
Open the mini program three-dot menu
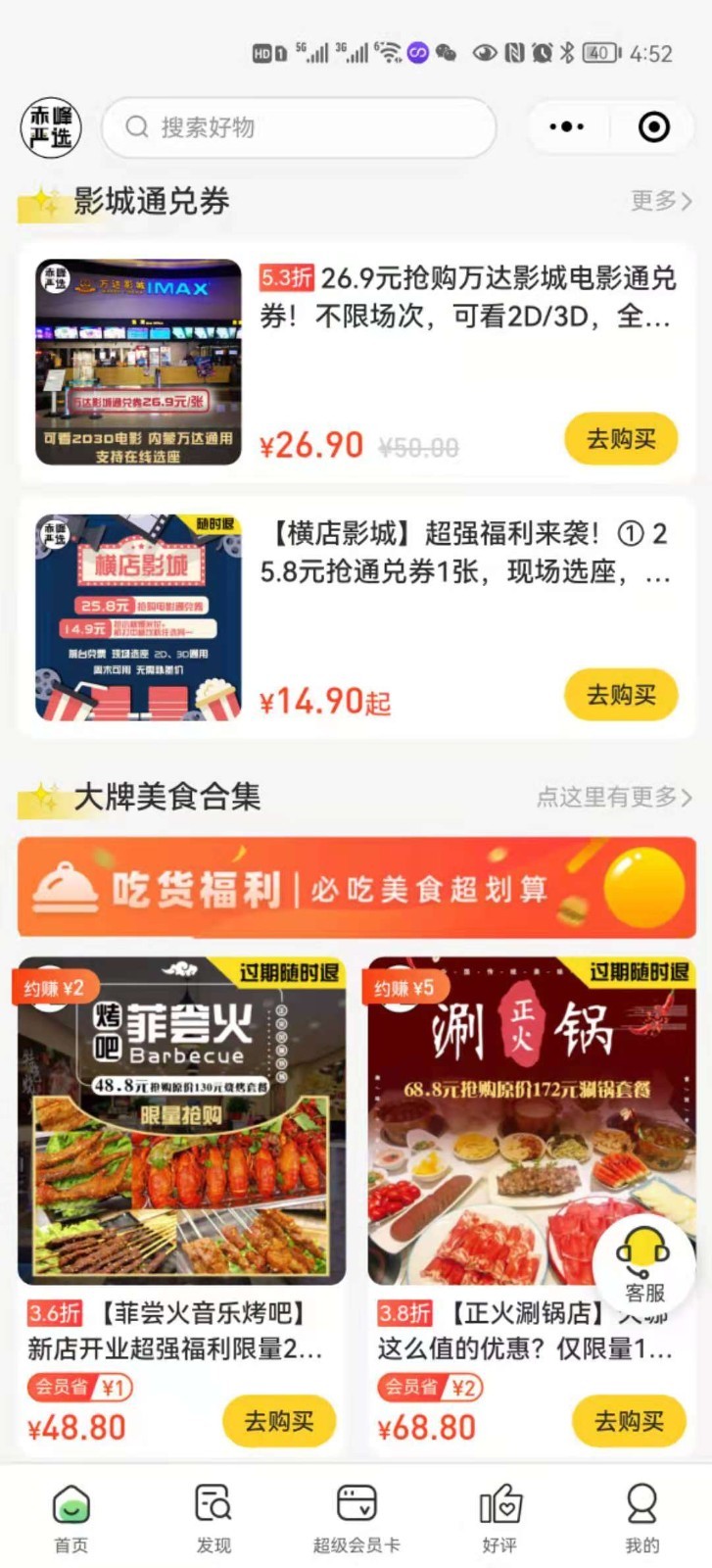click(x=566, y=127)
